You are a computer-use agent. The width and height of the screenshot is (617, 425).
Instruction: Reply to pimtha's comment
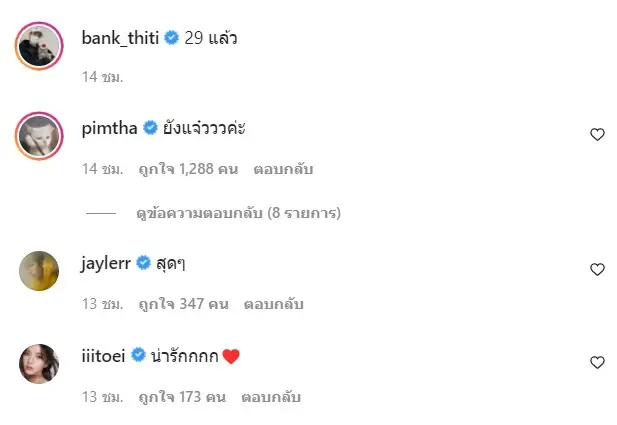[x=283, y=169]
